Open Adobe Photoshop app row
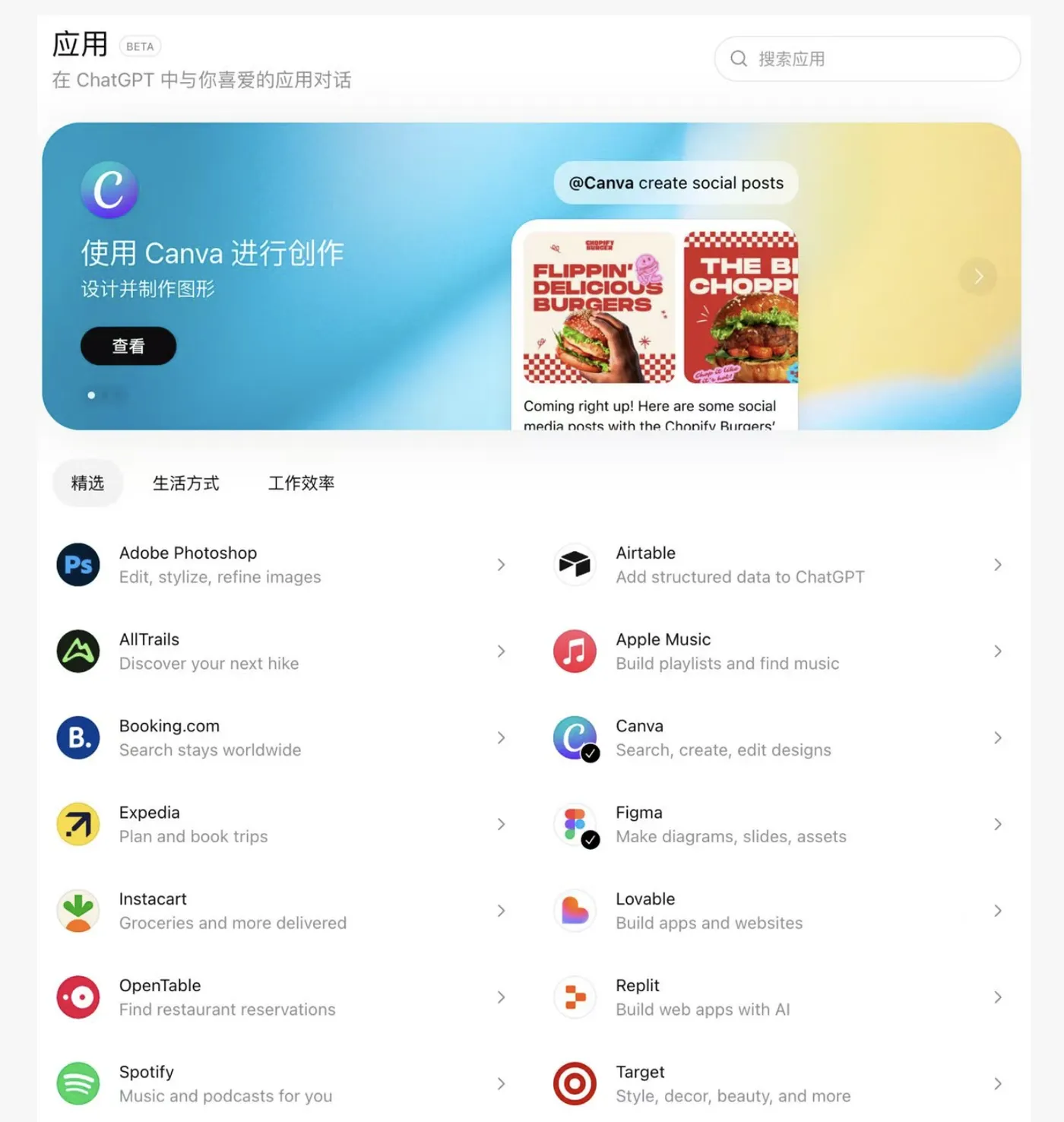 [281, 565]
